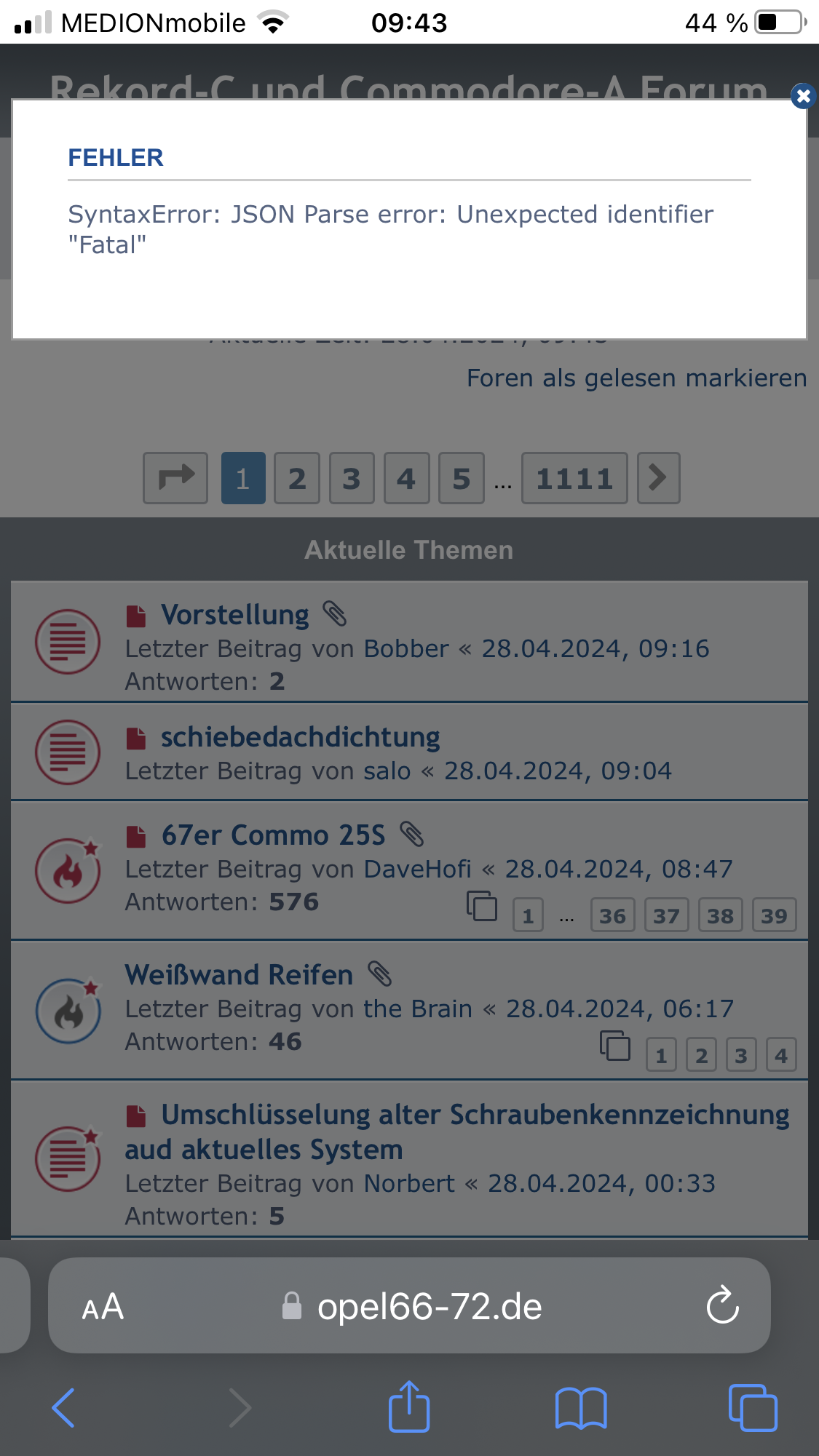
Task: Open the 67er Commo 25S topic
Action: click(x=273, y=835)
